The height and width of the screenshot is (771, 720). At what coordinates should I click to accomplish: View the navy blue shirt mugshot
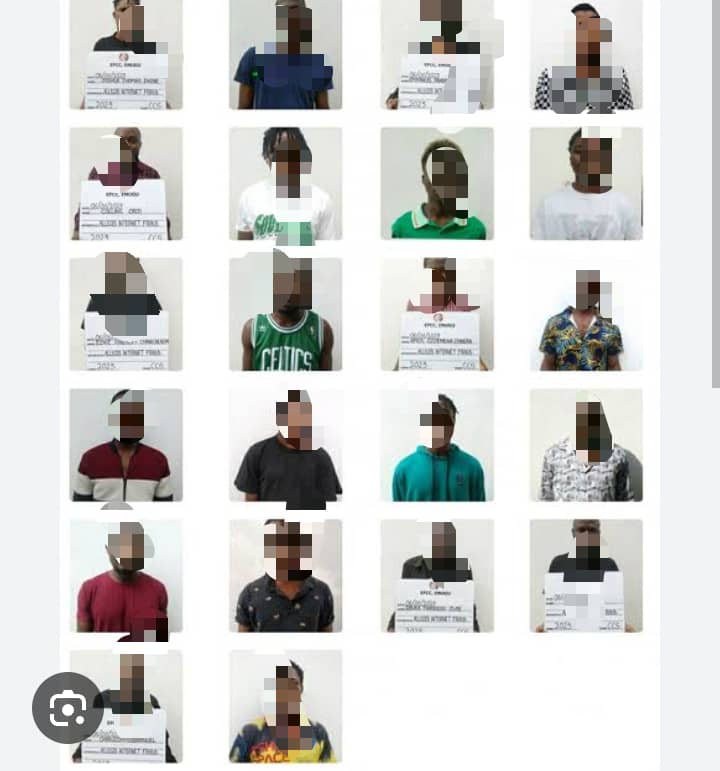285,55
